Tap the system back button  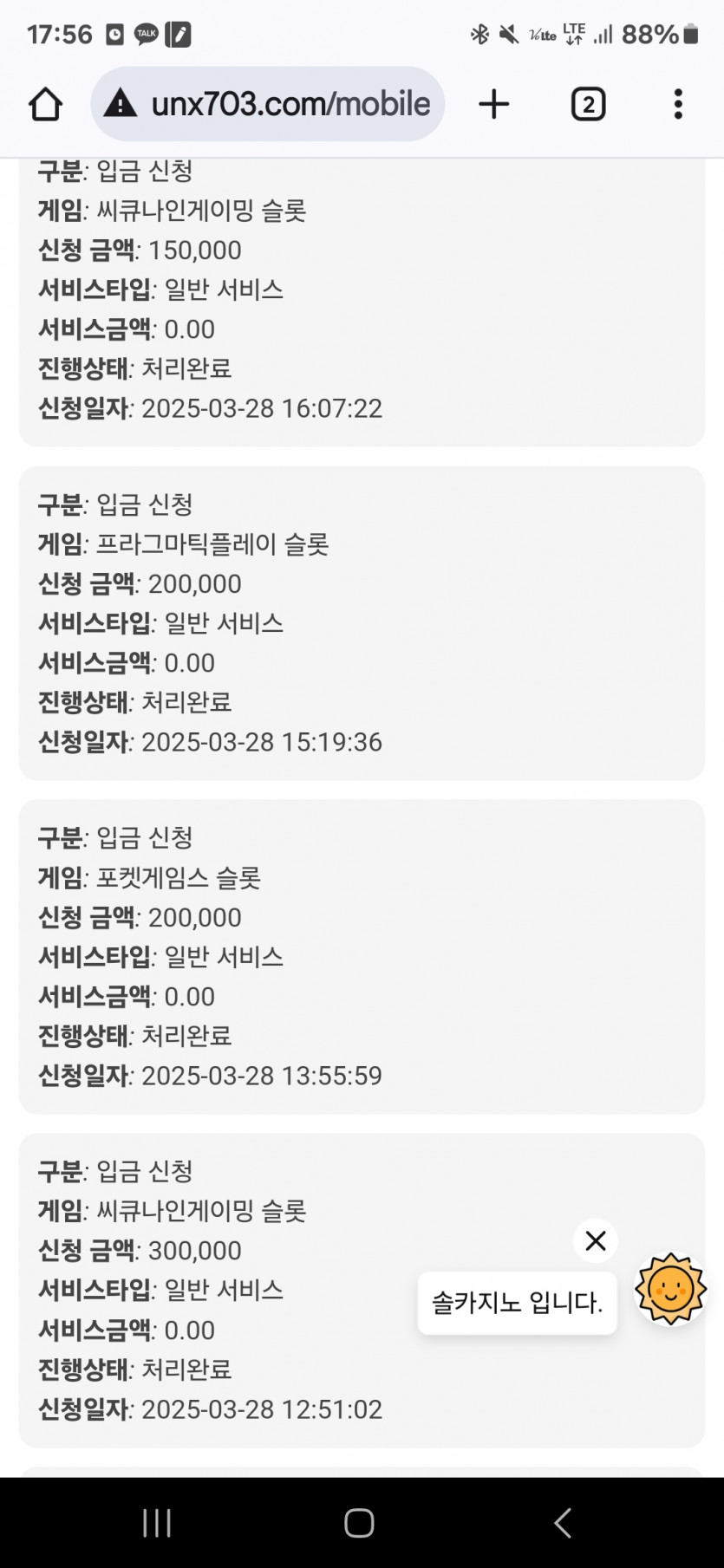pos(563,1522)
